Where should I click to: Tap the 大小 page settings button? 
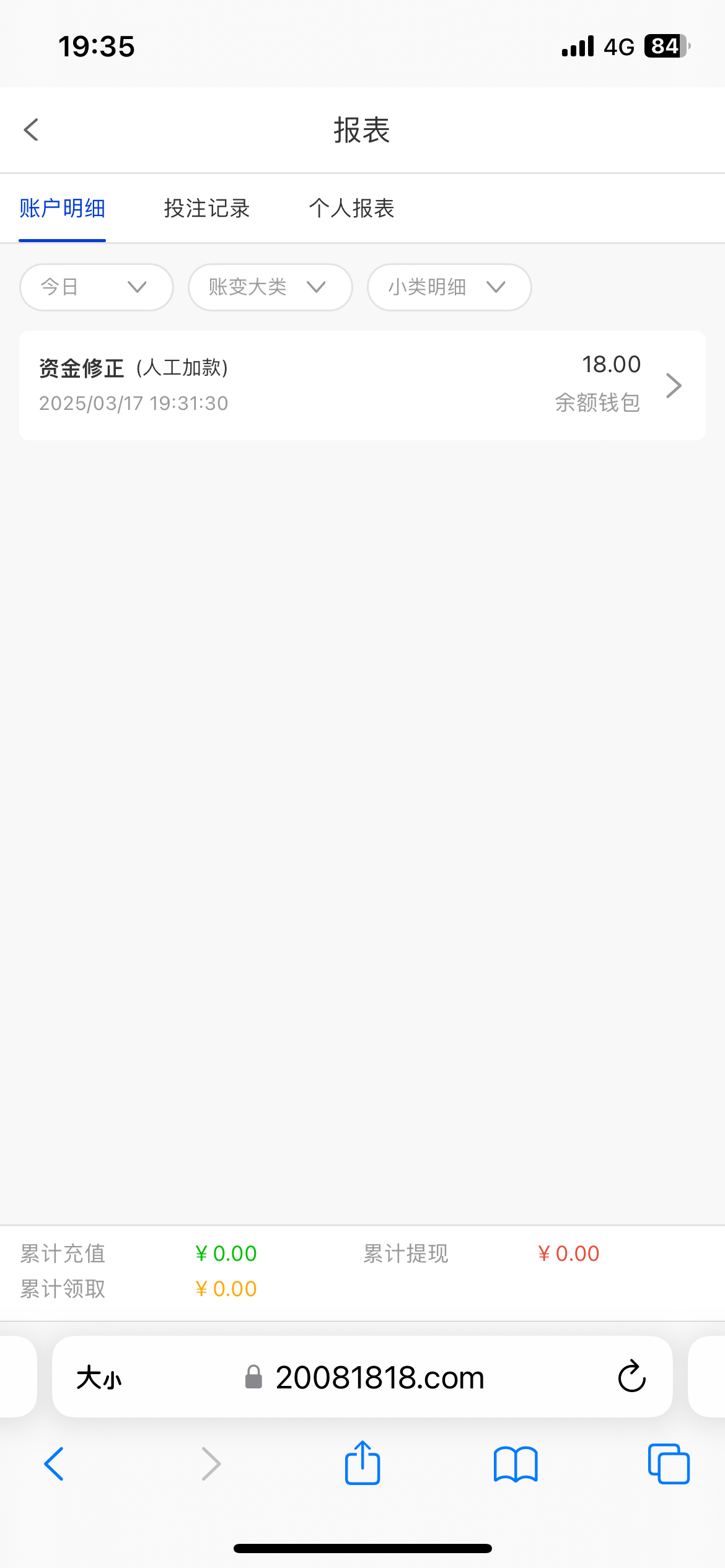click(99, 1378)
